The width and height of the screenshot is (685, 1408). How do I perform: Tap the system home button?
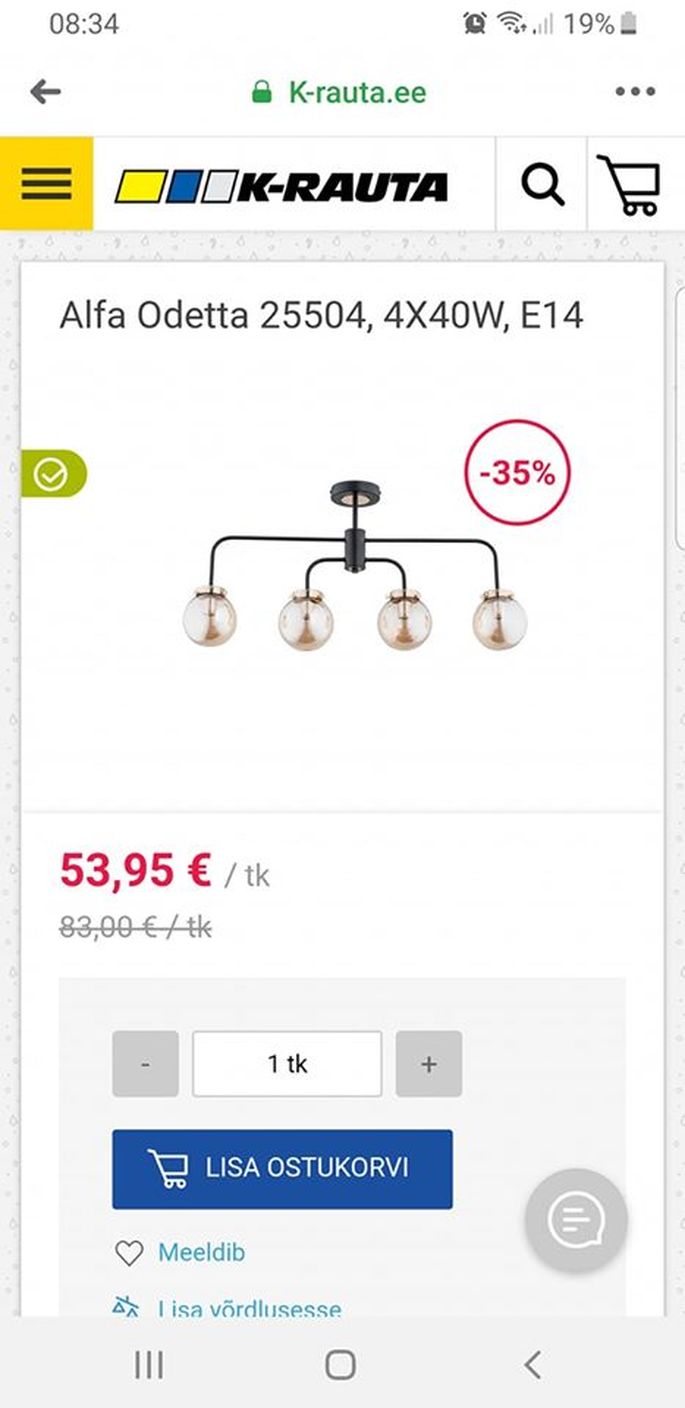(340, 1365)
